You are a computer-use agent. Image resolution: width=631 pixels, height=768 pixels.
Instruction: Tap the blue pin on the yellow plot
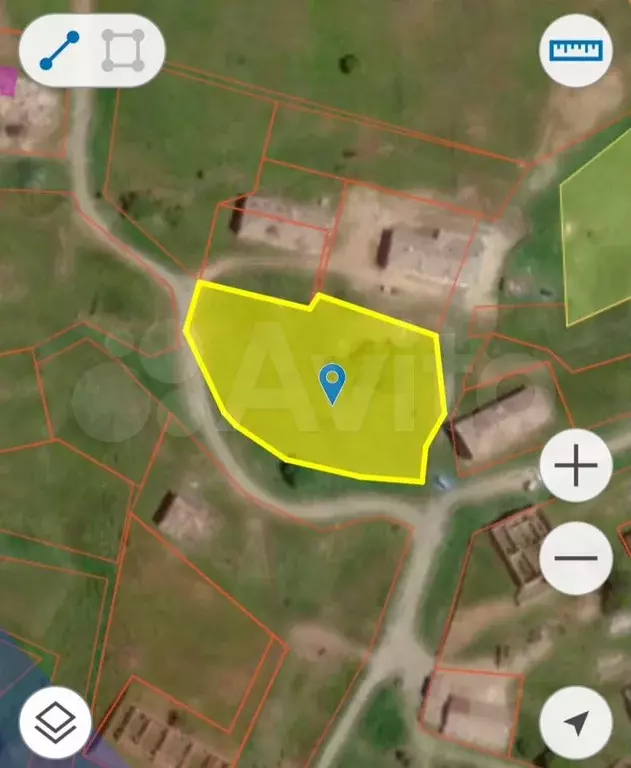332,382
